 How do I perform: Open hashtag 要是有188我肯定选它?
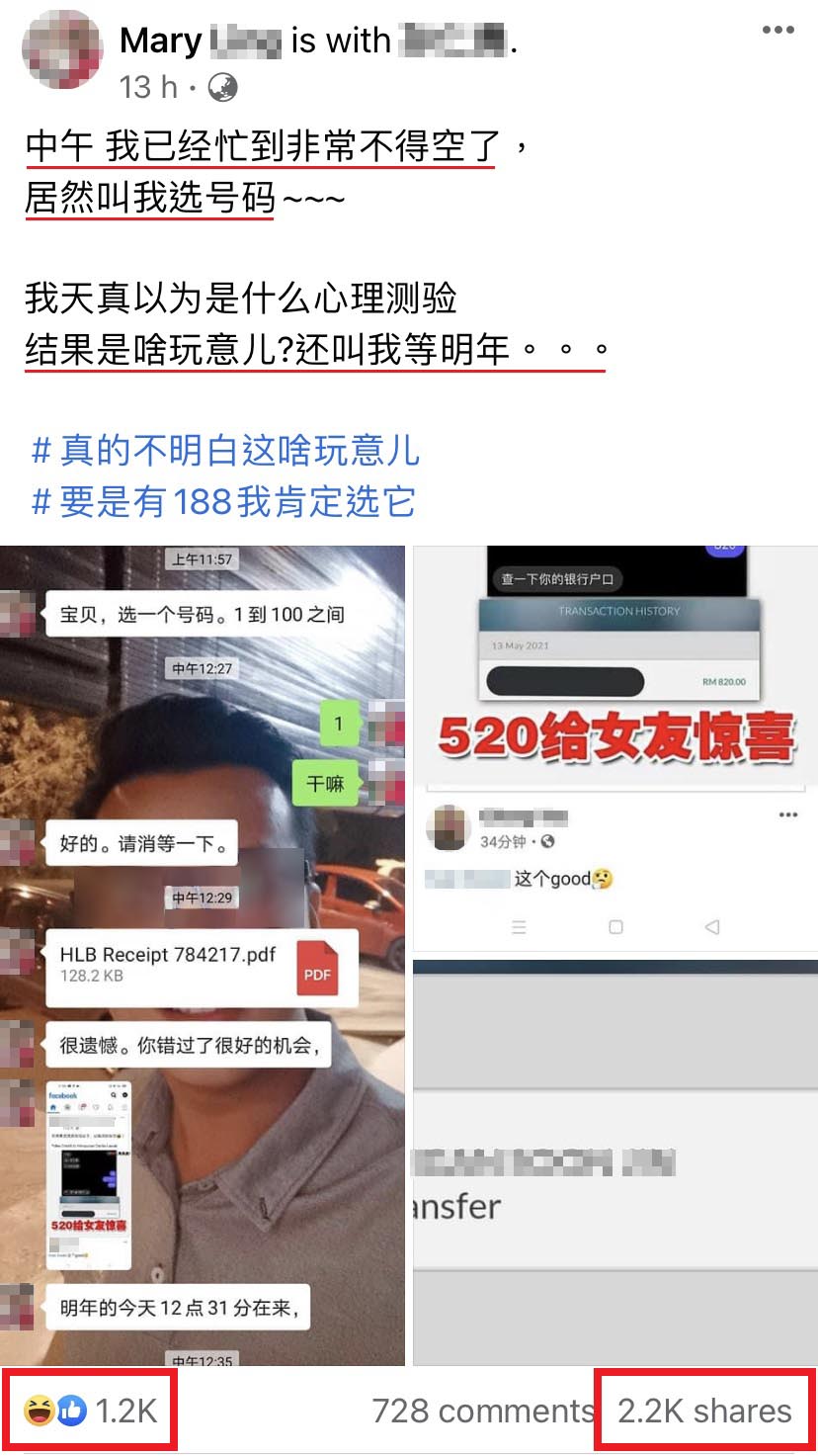[x=223, y=502]
